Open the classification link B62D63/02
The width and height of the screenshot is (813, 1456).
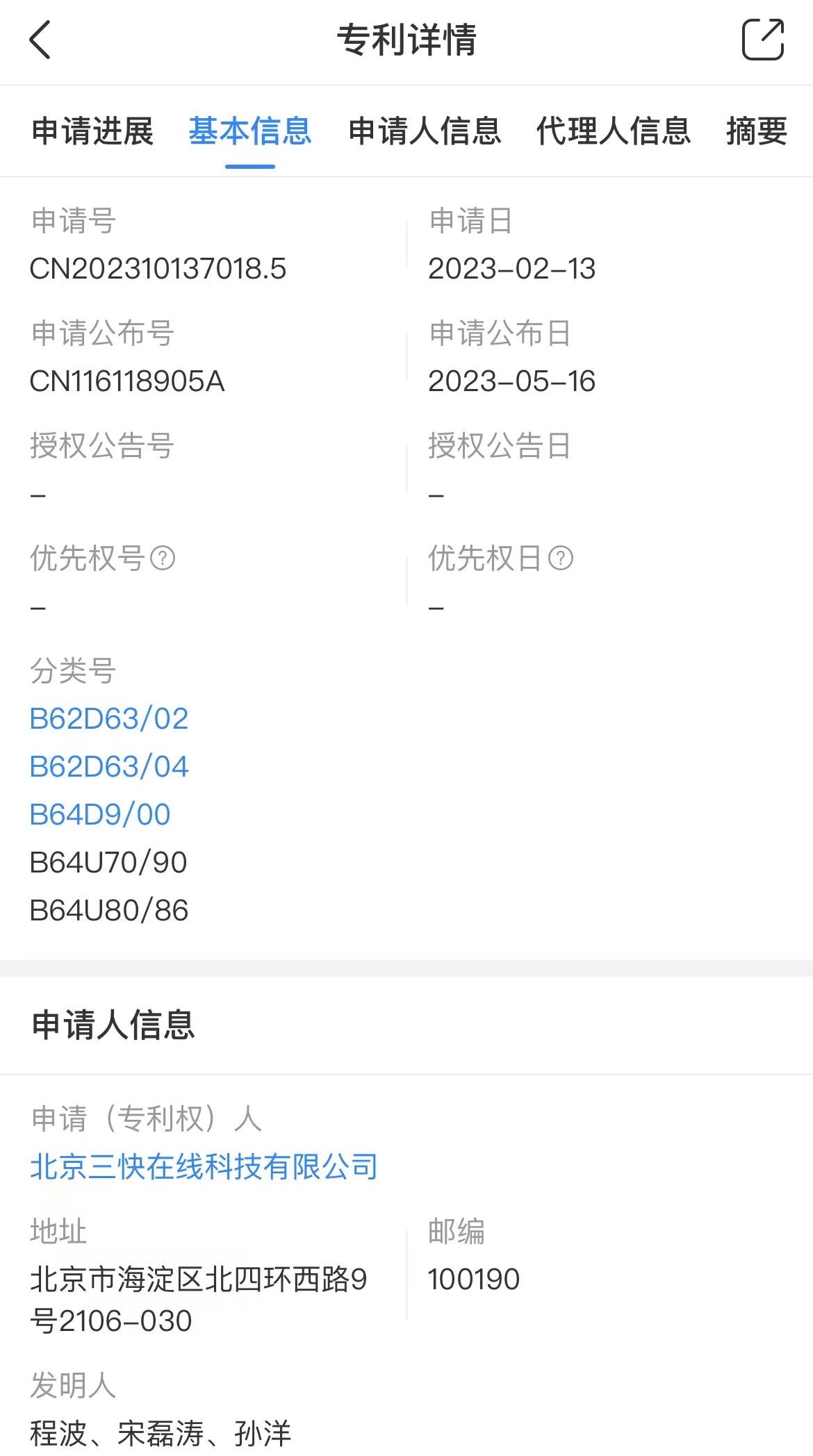(109, 719)
